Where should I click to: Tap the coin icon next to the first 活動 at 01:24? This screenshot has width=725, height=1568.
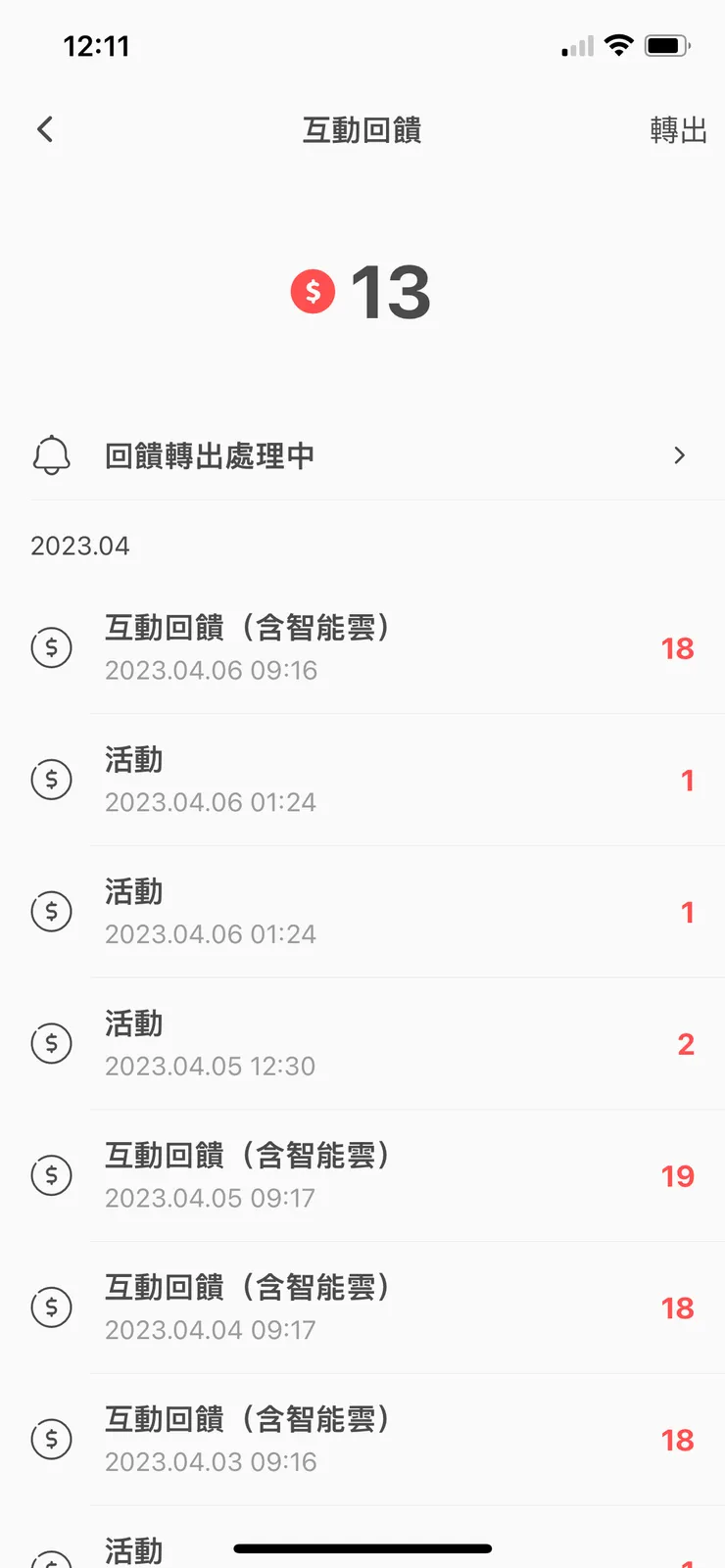[51, 780]
